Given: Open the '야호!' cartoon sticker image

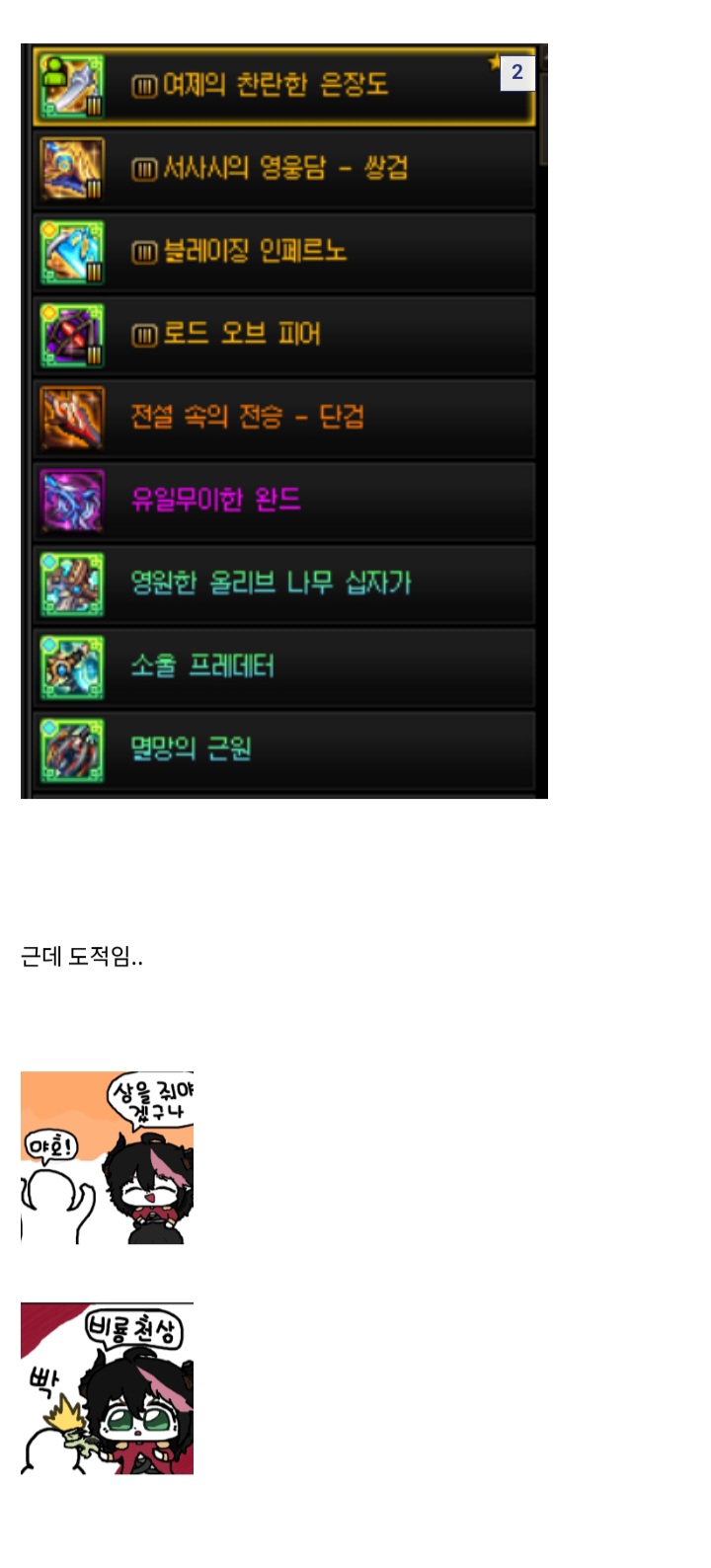Looking at the screenshot, I should click(x=107, y=1156).
